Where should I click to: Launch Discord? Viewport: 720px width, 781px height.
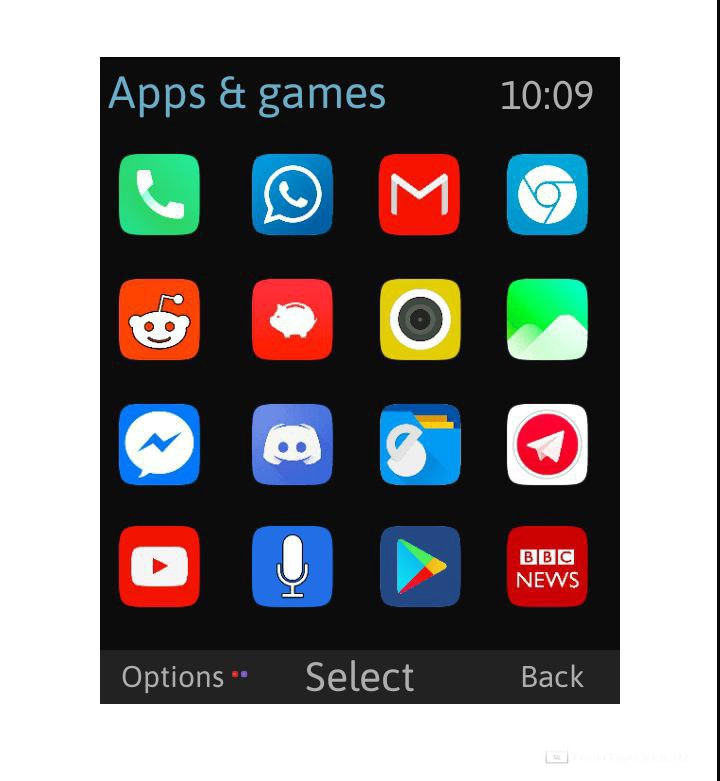click(x=292, y=444)
